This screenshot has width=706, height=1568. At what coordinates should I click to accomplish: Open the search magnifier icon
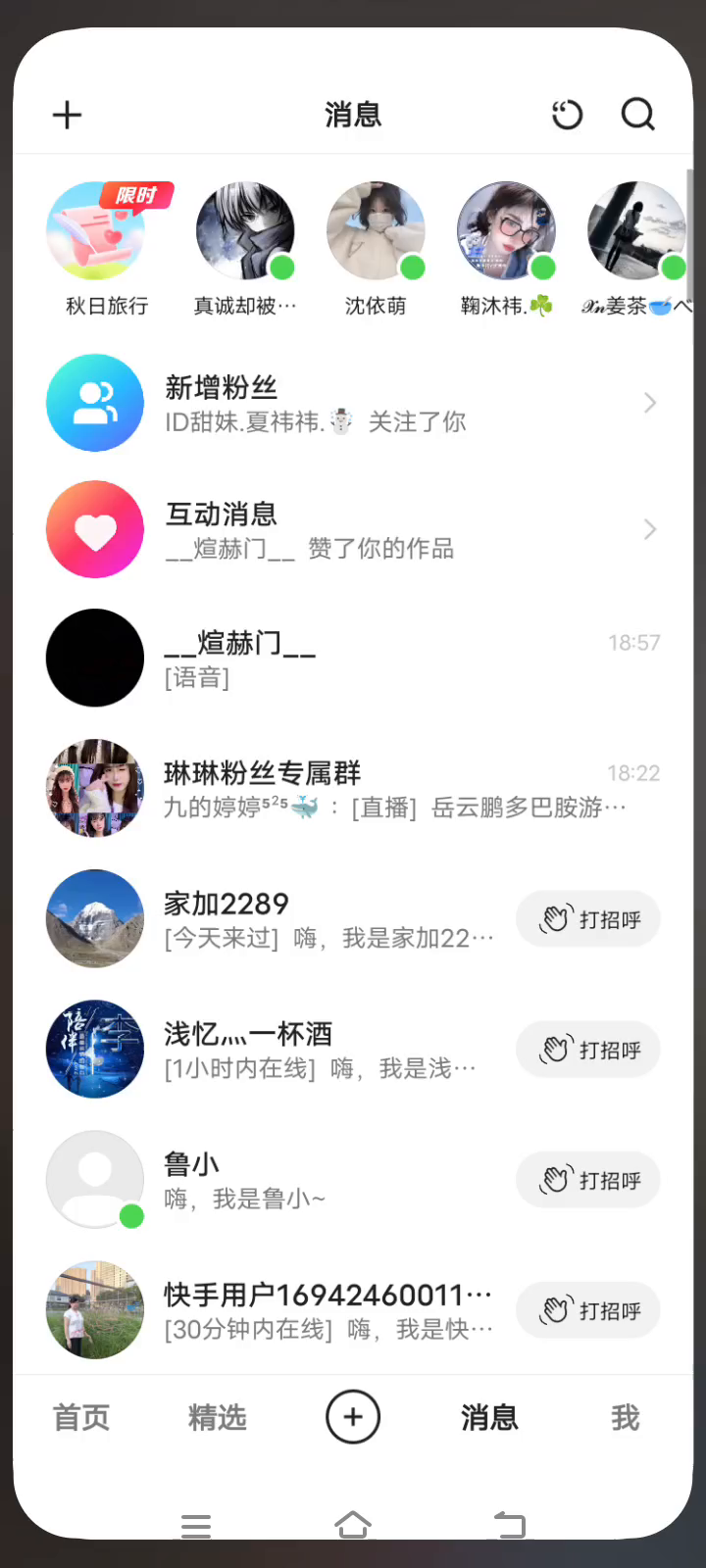coord(637,116)
